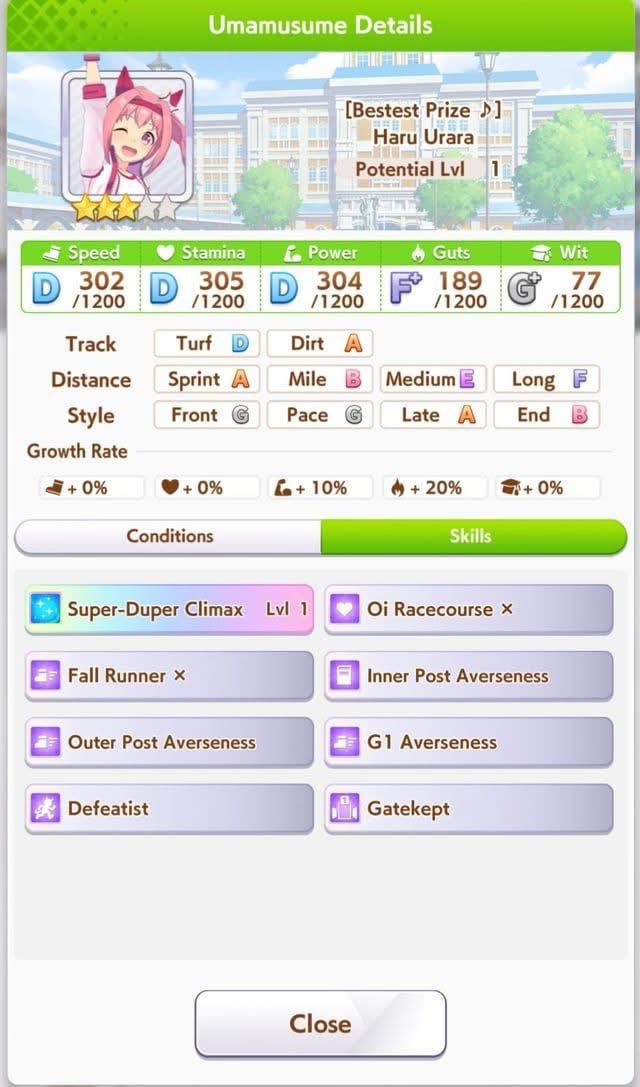
Task: View G1 Averseness skill info
Action: coord(468,742)
